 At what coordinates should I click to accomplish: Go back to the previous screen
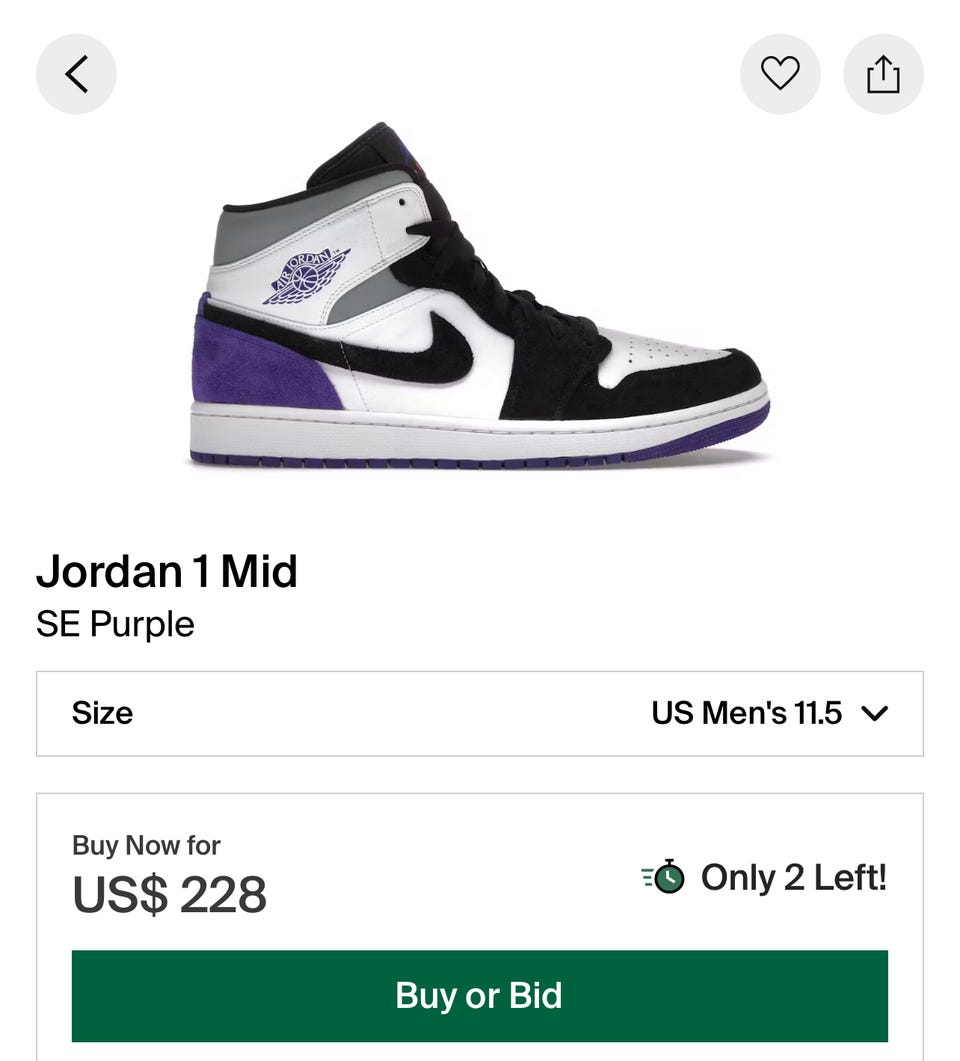click(76, 74)
